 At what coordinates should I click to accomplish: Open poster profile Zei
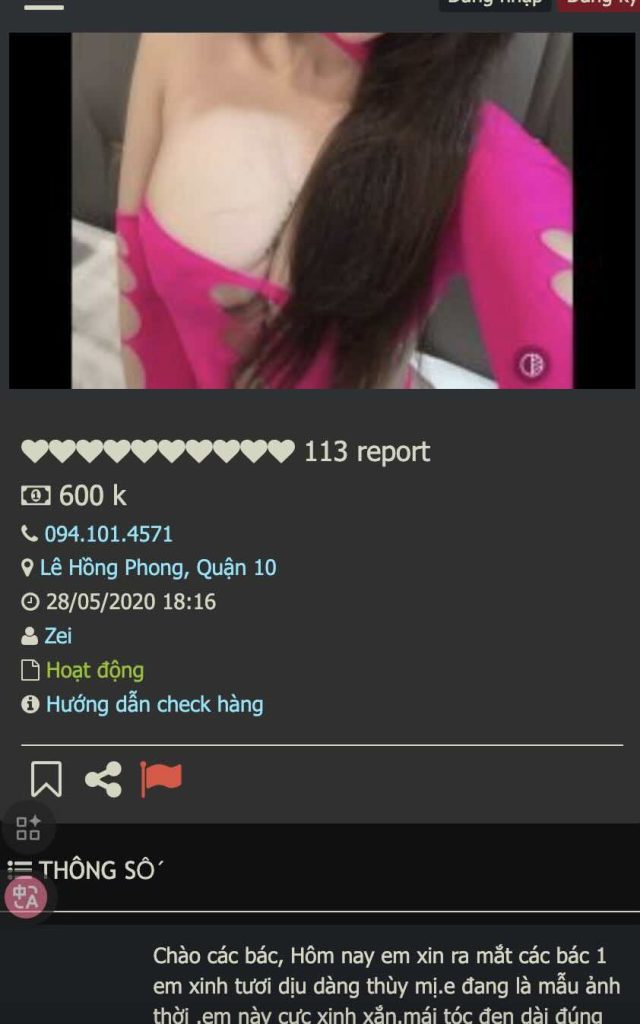[x=58, y=636]
